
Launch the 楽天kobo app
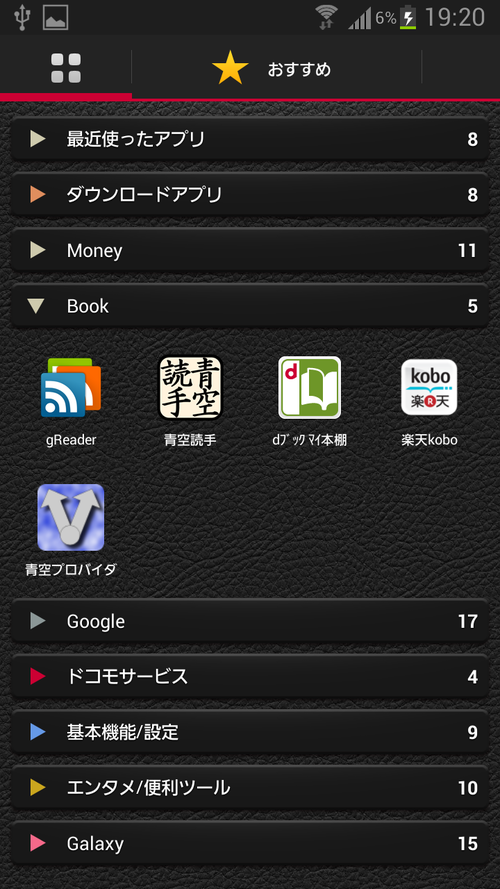pos(429,401)
